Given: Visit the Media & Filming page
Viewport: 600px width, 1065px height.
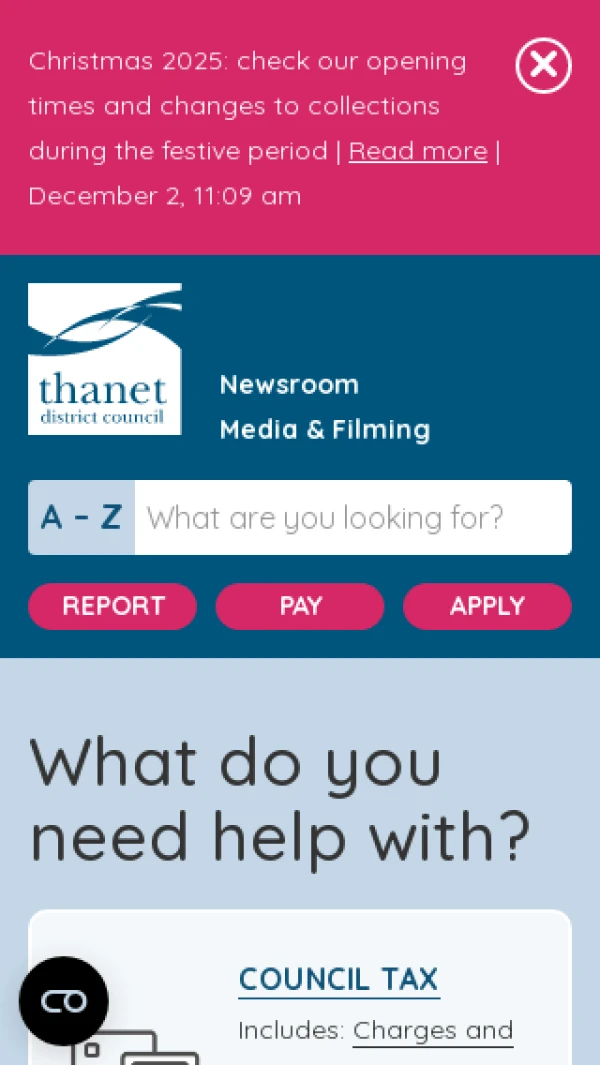Looking at the screenshot, I should click(325, 430).
